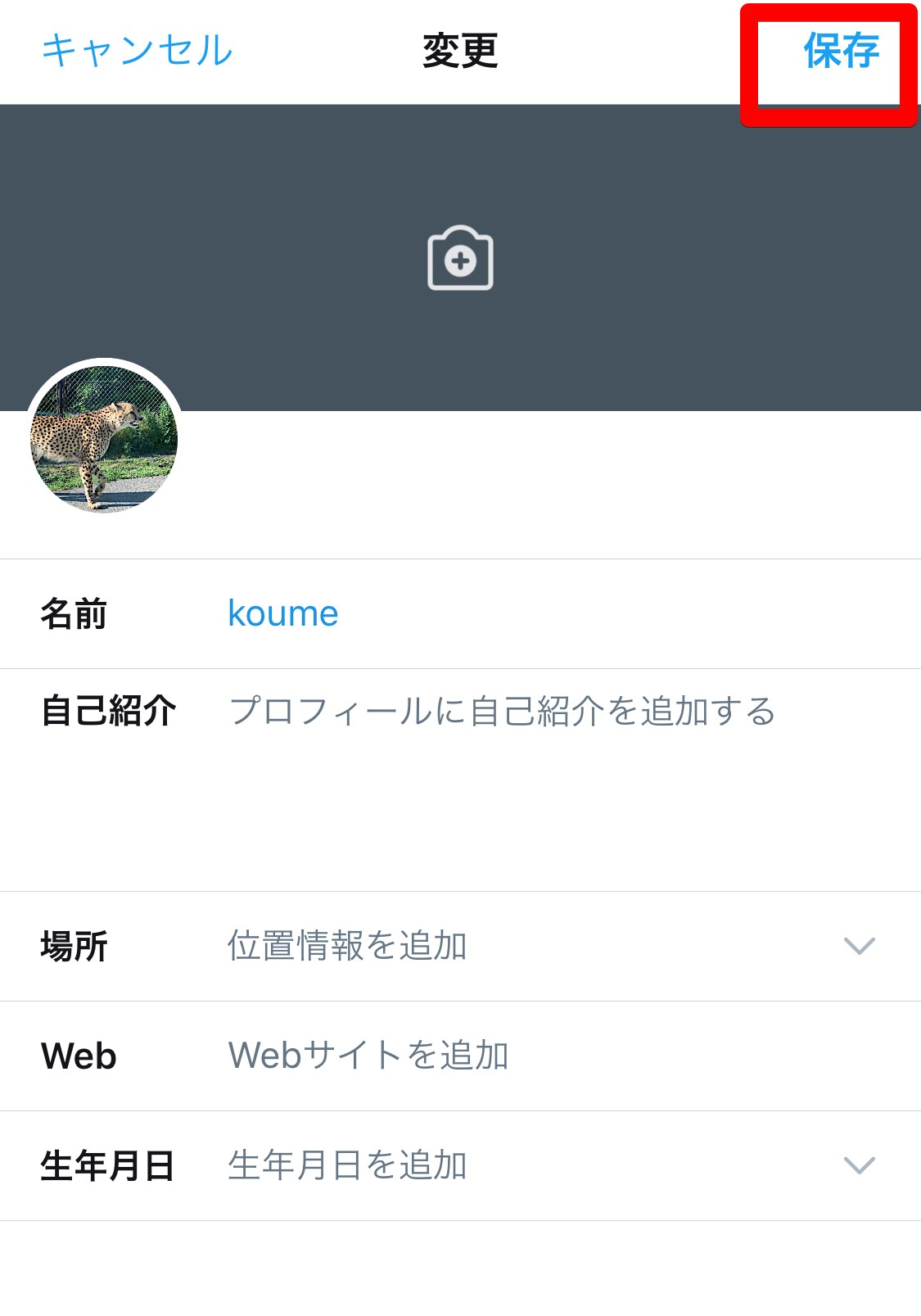
Task: Expand the 生年月日 birthday picker
Action: (x=540, y=1165)
